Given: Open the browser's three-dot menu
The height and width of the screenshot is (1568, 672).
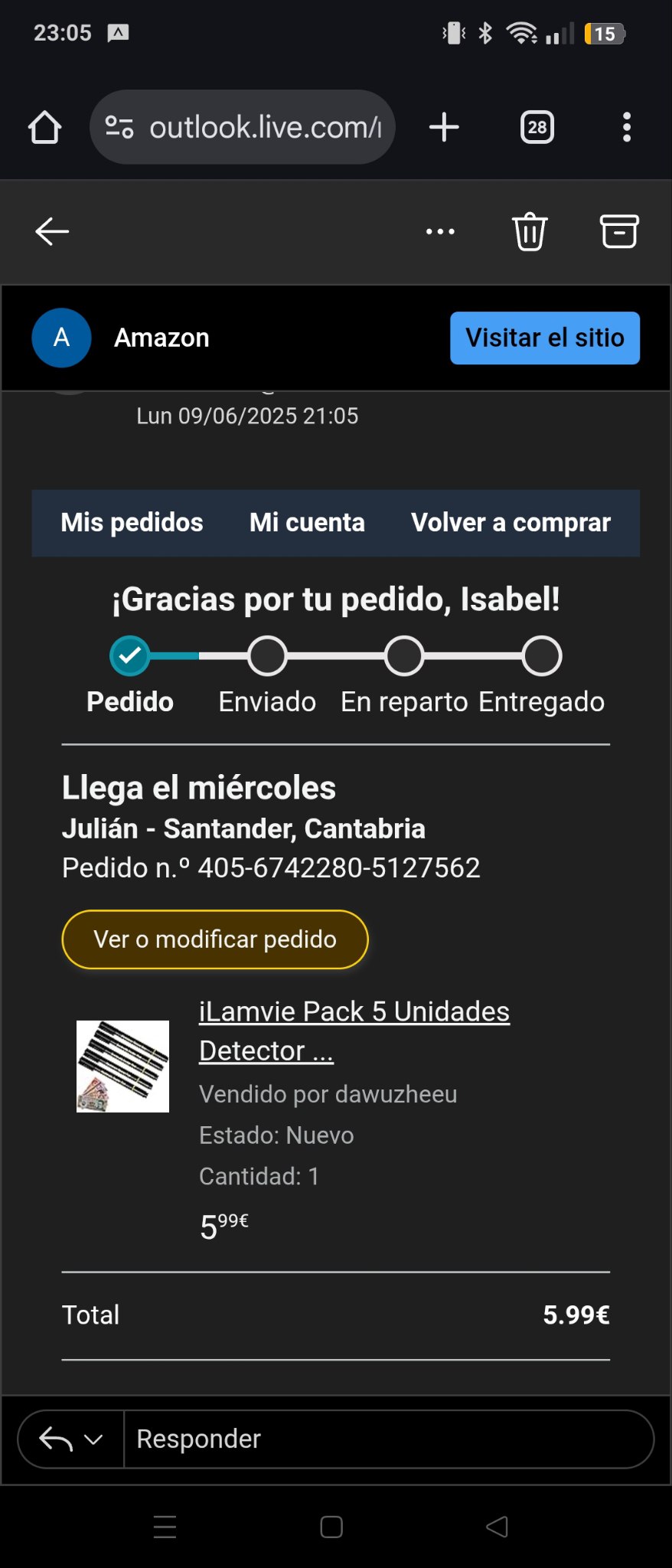Looking at the screenshot, I should (x=627, y=127).
